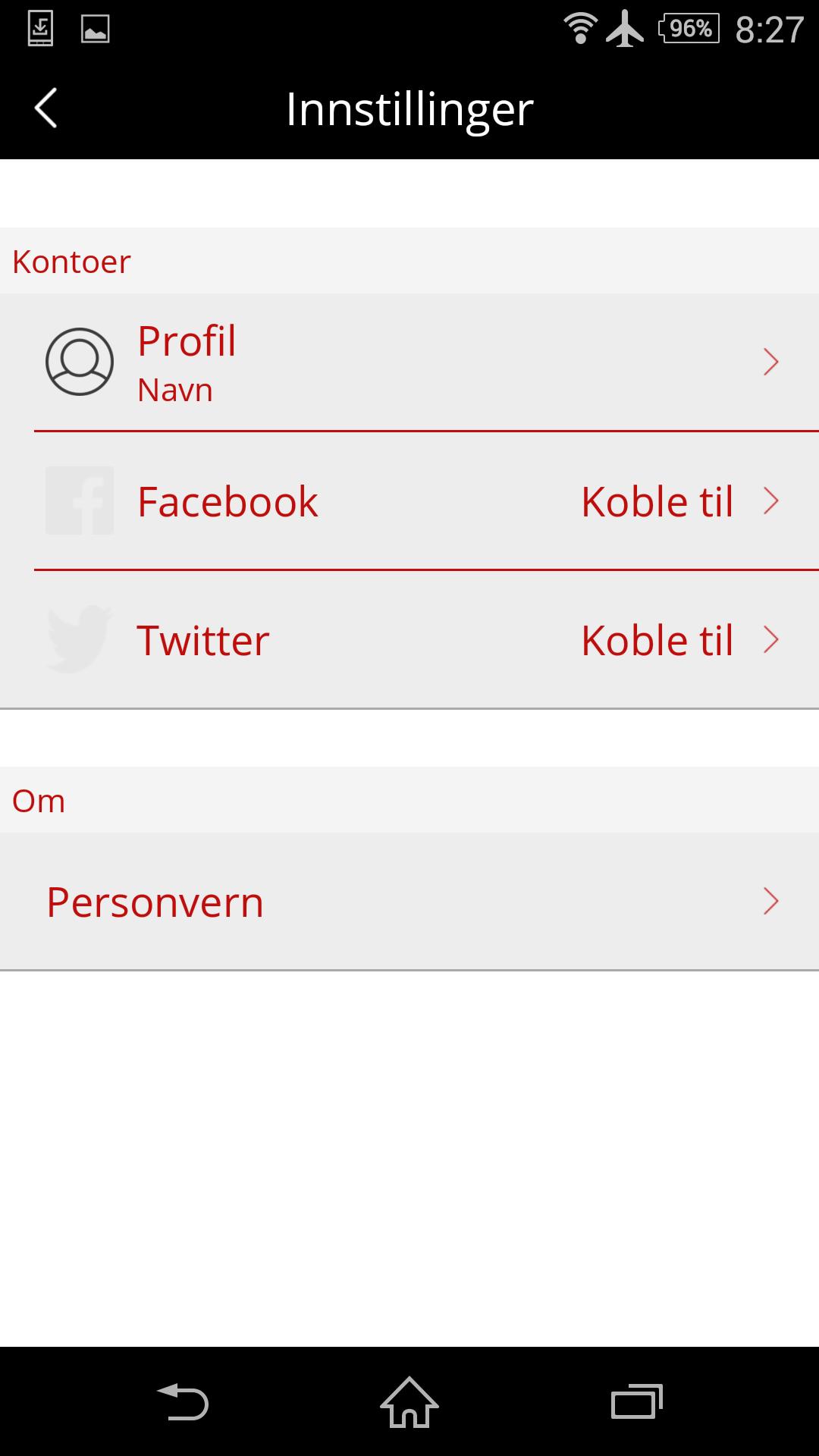819x1456 pixels.
Task: Connect the Facebook account
Action: 657,501
